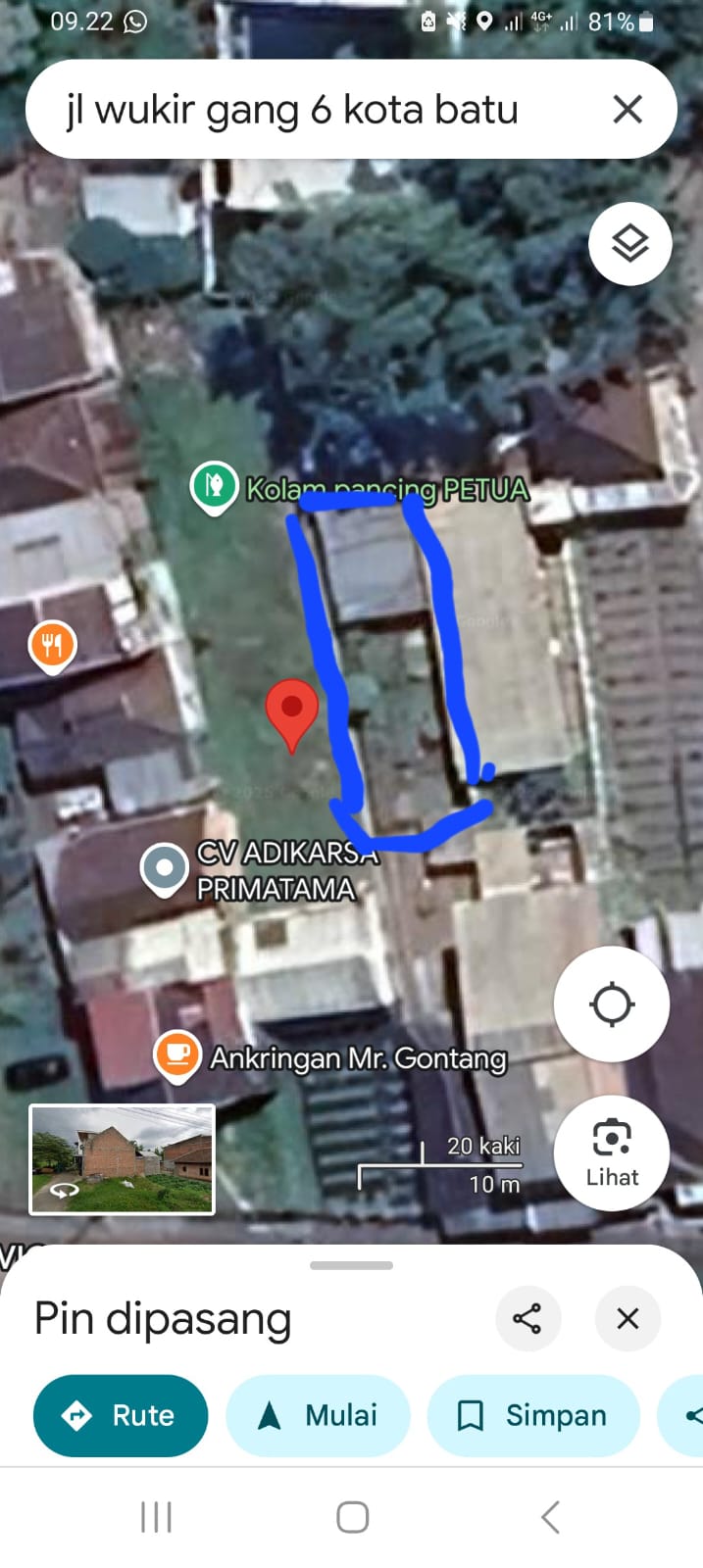Get directions with the Rute button
The image size is (703, 1568).
[121, 1415]
